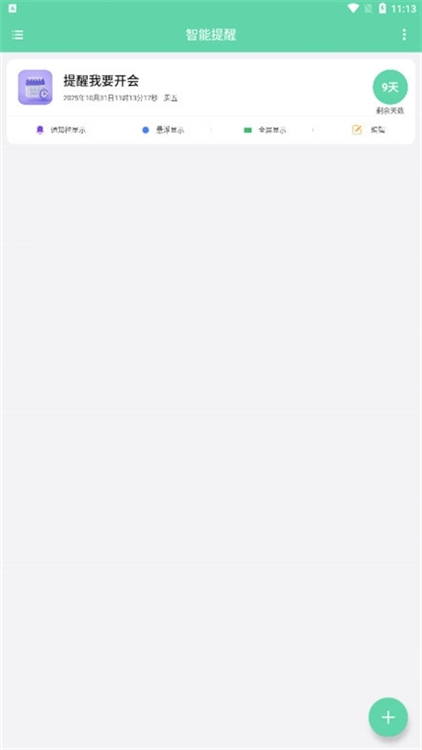Screen dimensions: 422x750
Task: Open the list menu icon
Action: pyautogui.click(x=18, y=34)
